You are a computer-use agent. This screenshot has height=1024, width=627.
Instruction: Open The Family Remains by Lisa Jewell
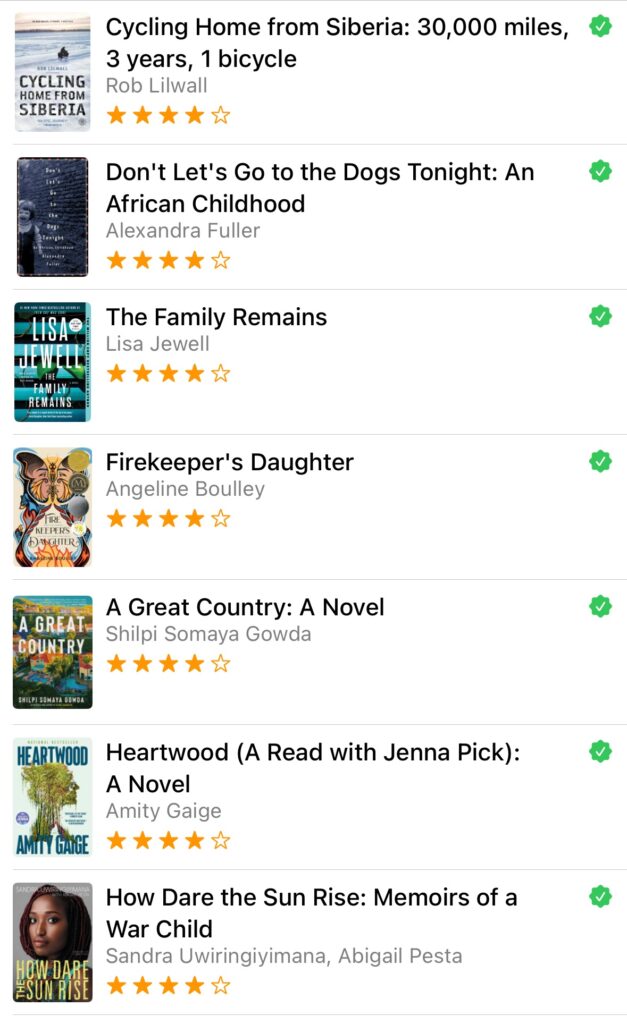pos(217,318)
